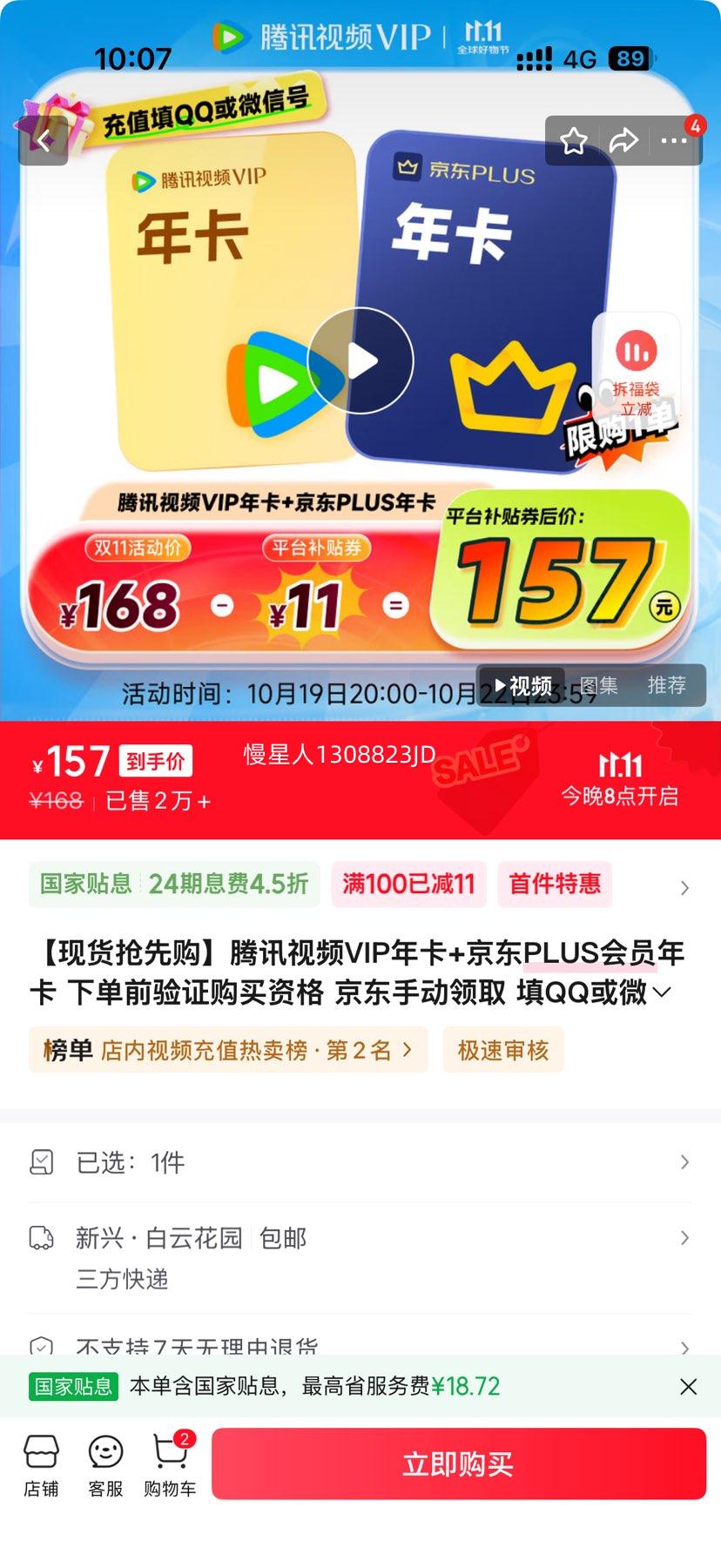Favorite this product with the star icon
The height and width of the screenshot is (1568, 721).
[x=573, y=140]
